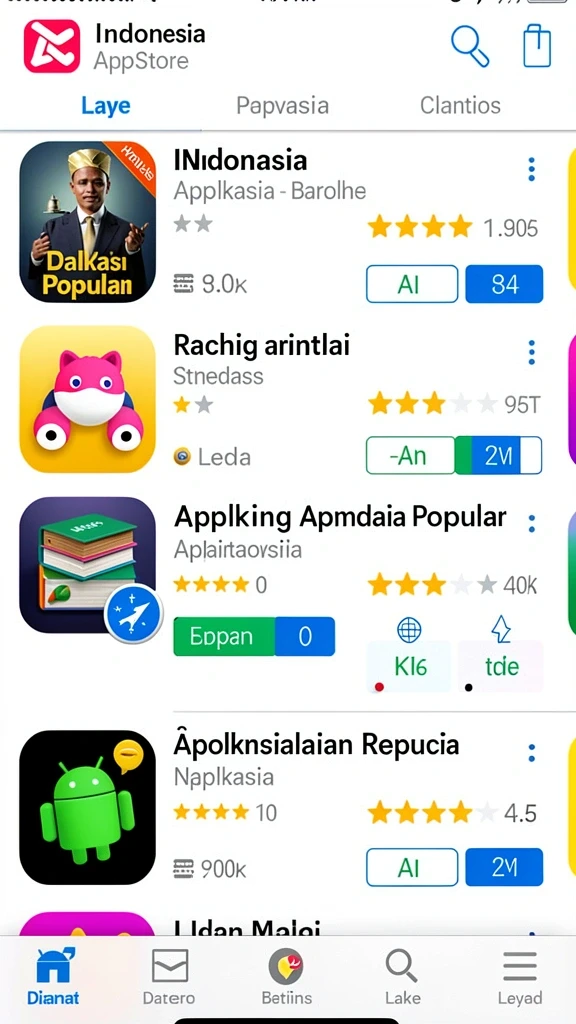The height and width of the screenshot is (1024, 576).
Task: Open the search magnifier in the header
Action: tap(470, 46)
